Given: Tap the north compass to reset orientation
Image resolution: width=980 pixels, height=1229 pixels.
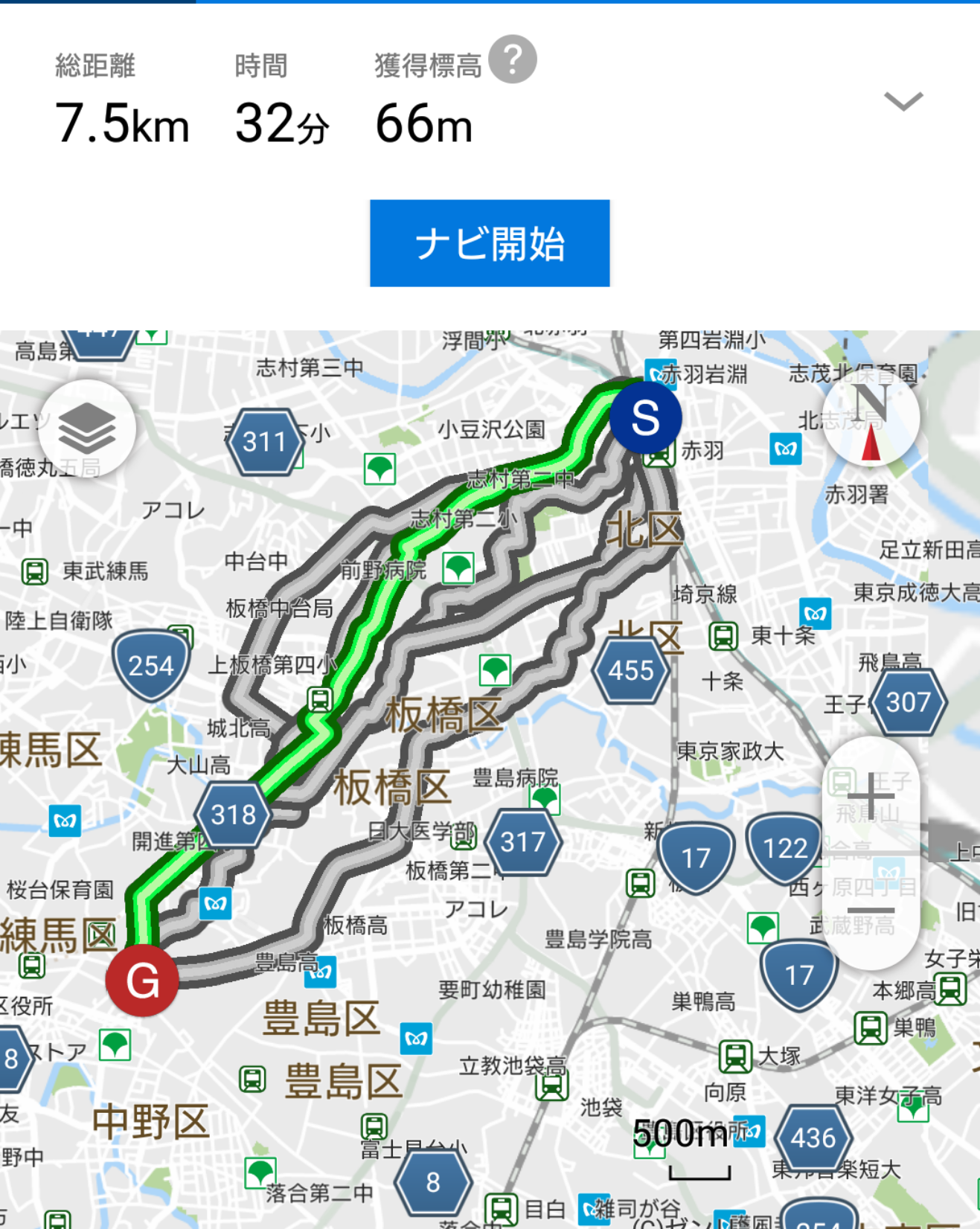Looking at the screenshot, I should tap(870, 419).
